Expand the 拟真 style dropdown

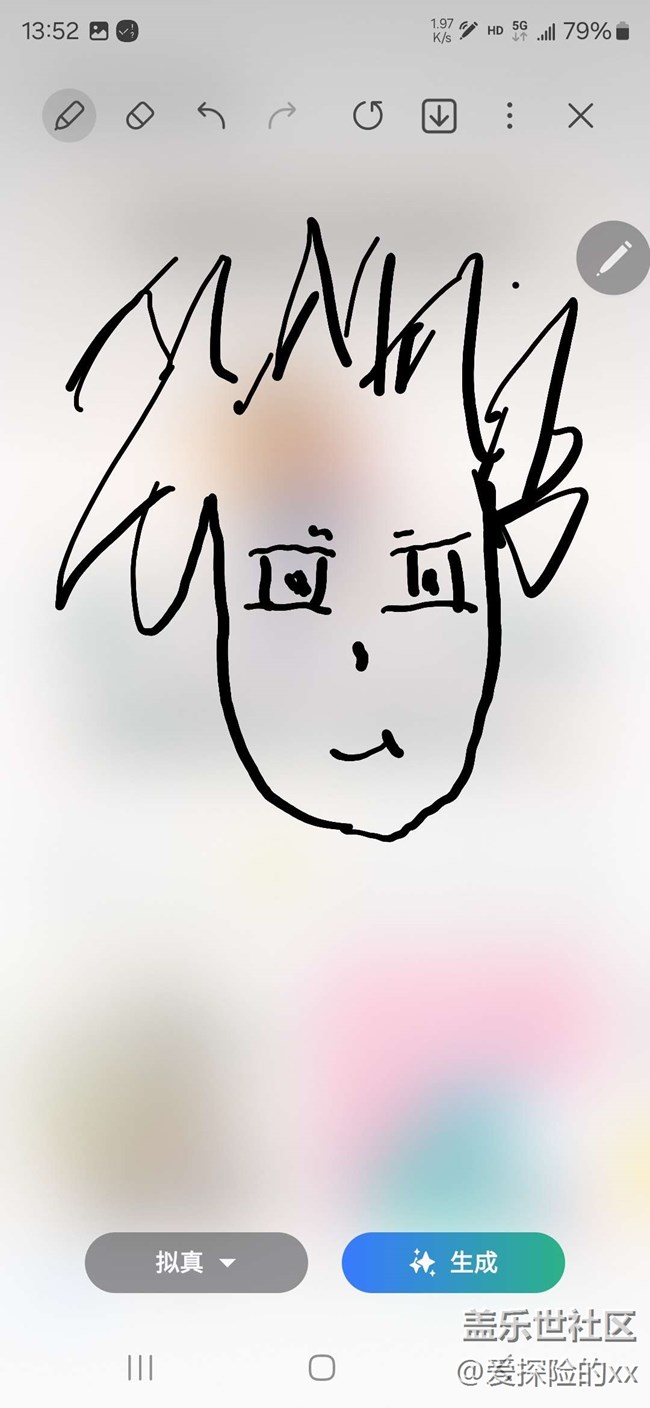click(x=196, y=1262)
